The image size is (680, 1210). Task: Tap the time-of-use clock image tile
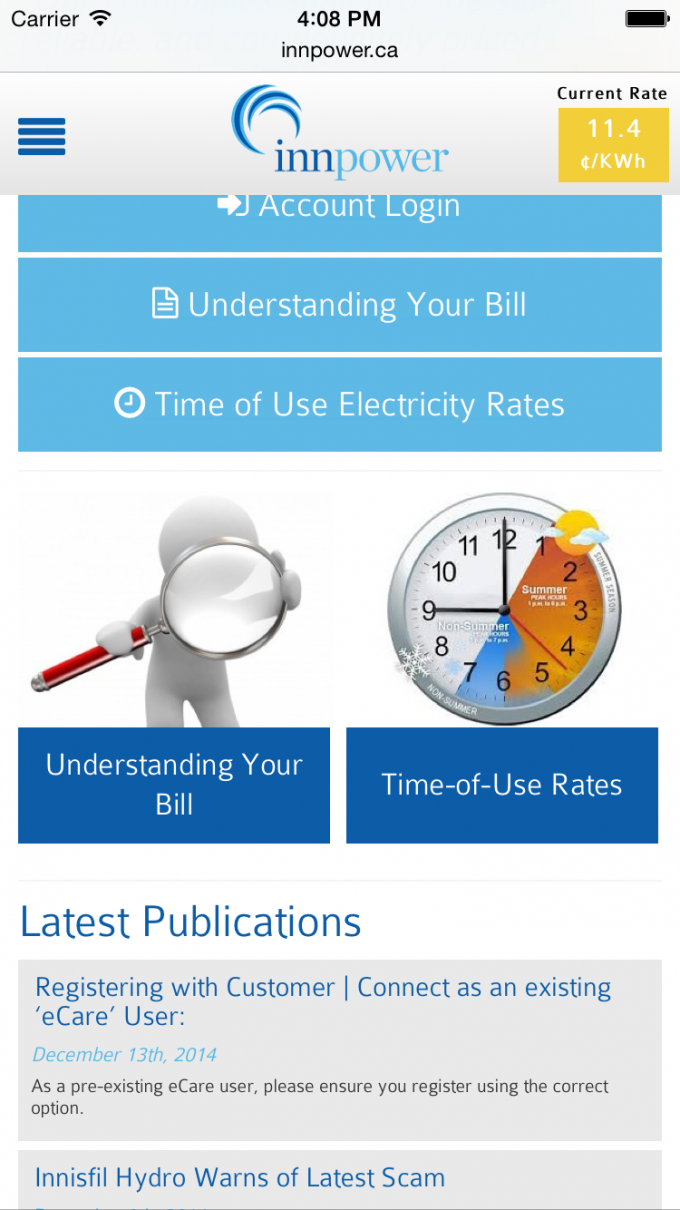503,608
